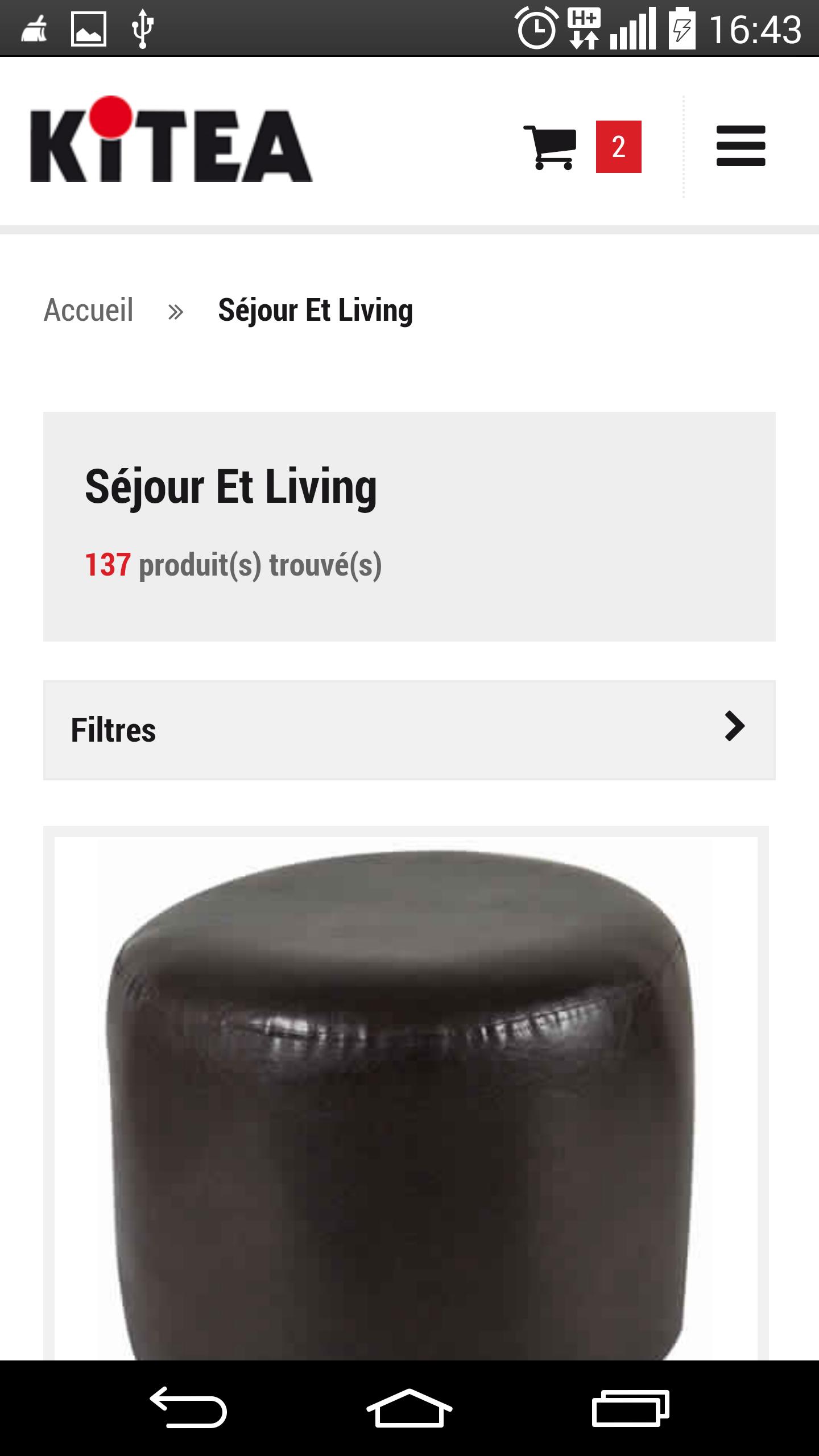Open the shopping cart
This screenshot has height=1456, width=819.
coord(551,147)
